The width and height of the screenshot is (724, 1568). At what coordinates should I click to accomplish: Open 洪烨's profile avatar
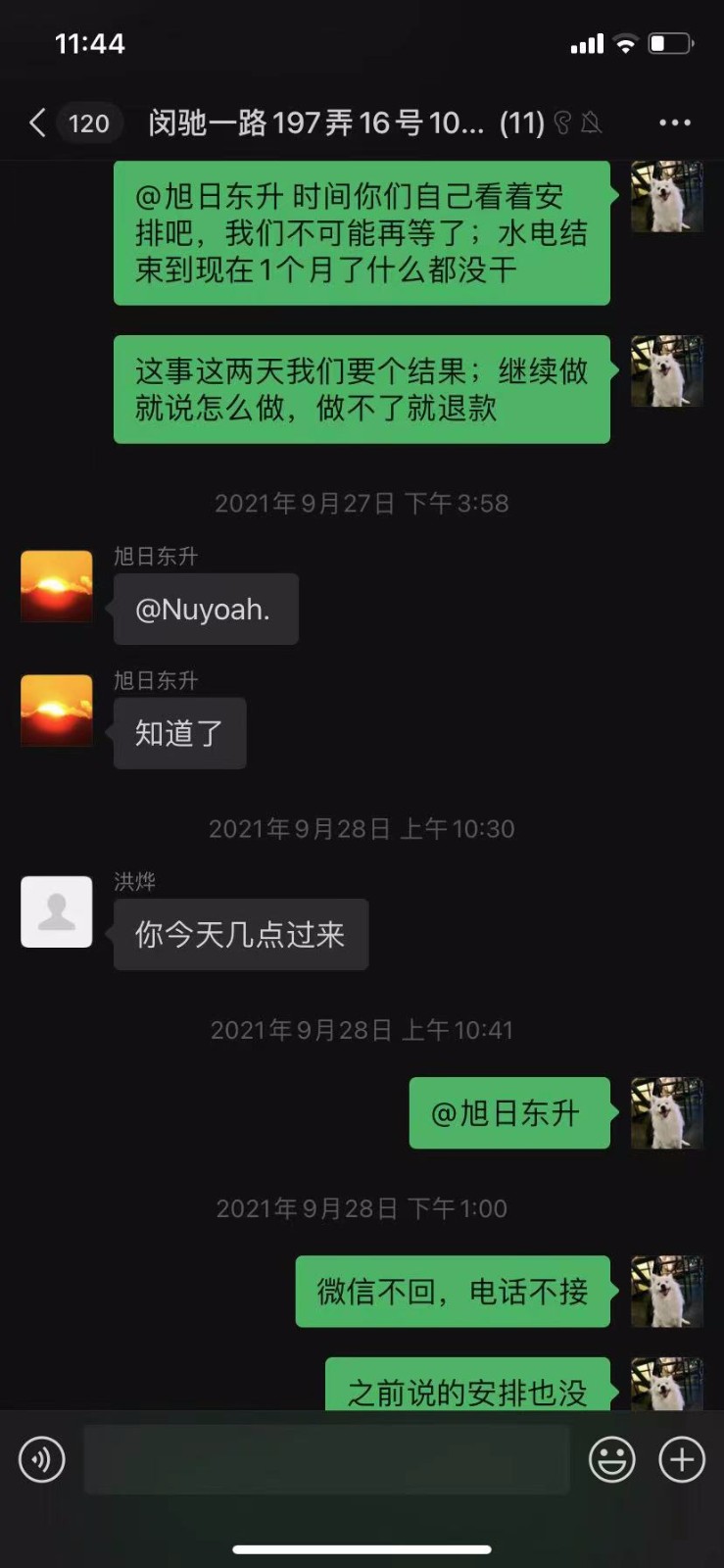click(57, 911)
